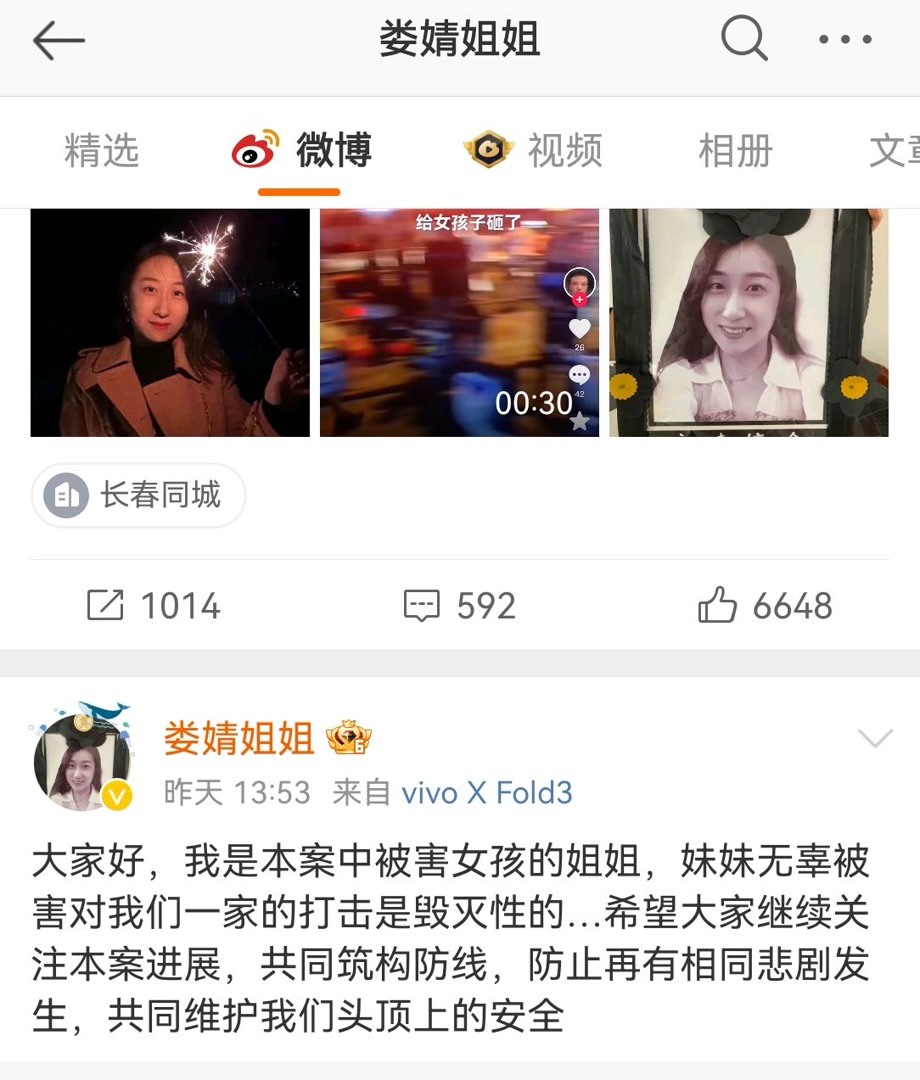The height and width of the screenshot is (1080, 920).
Task: Go back with the arrow icon
Action: tap(58, 42)
